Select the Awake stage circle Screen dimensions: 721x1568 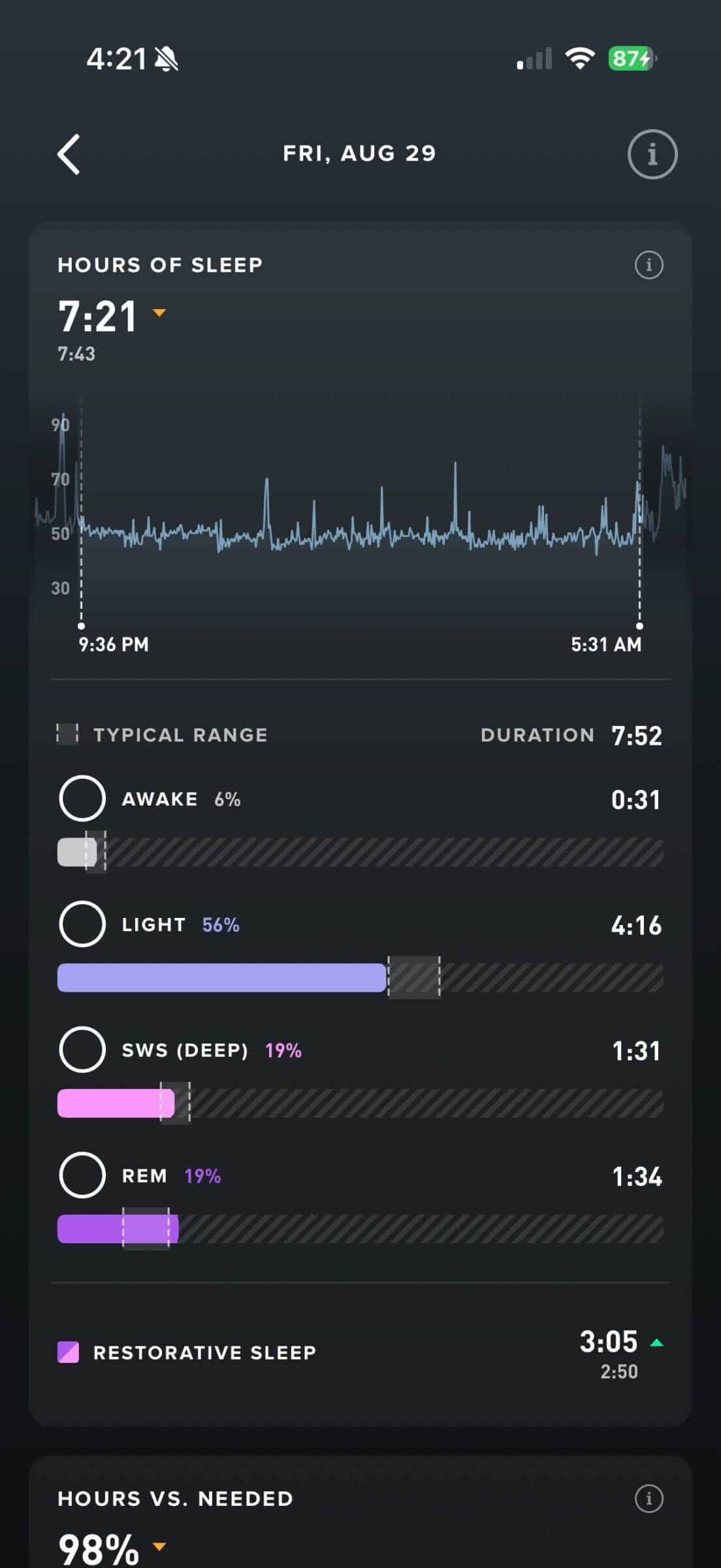82,798
